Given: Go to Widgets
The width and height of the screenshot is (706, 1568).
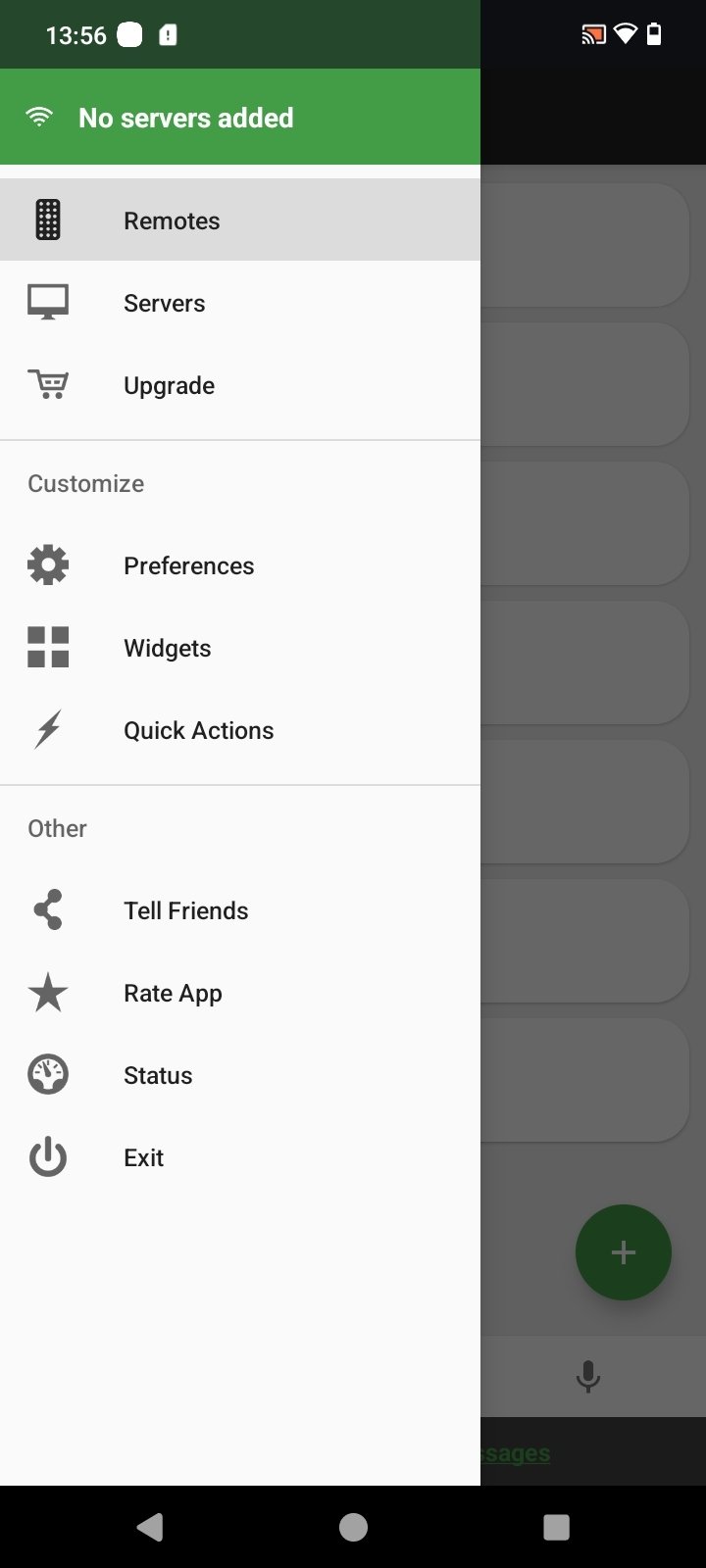Looking at the screenshot, I should (x=240, y=648).
